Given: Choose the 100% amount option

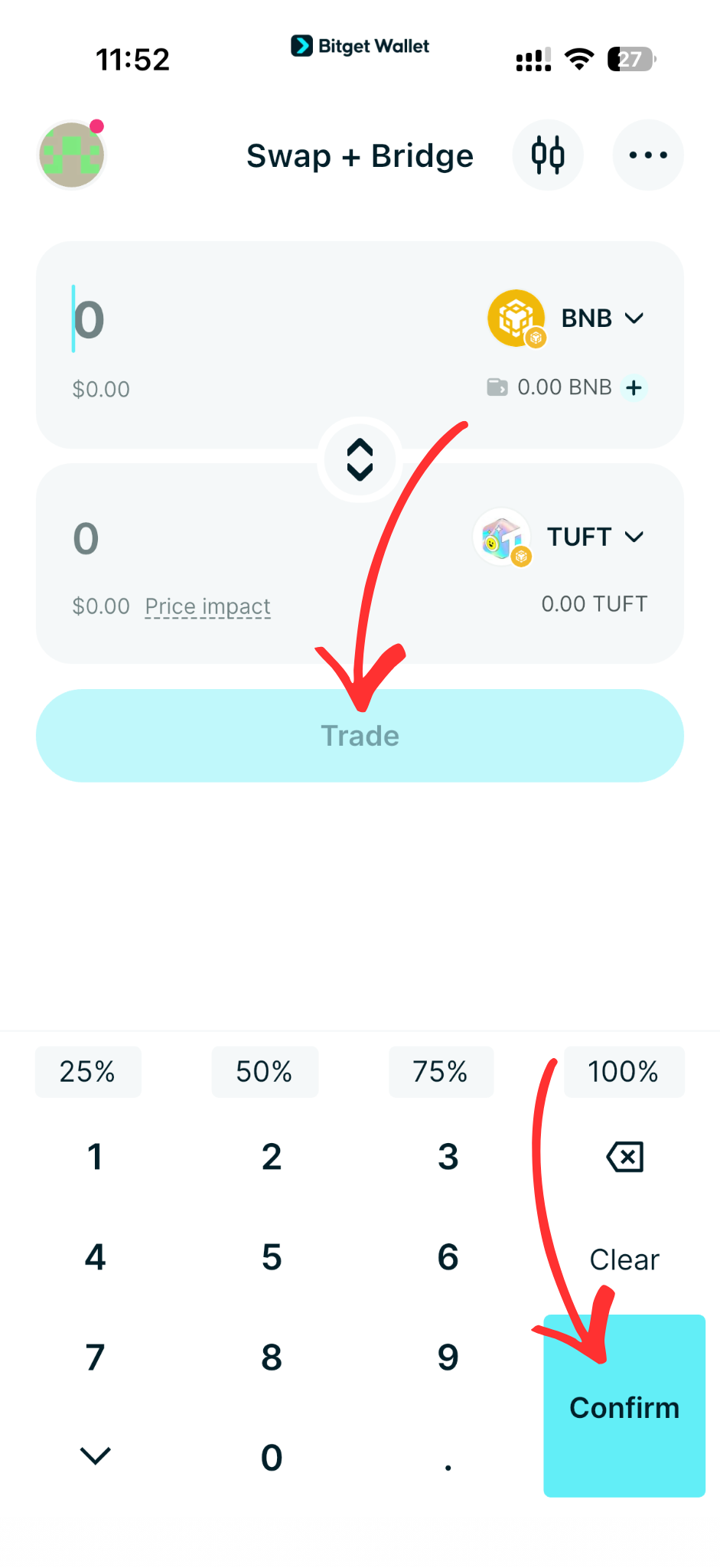Looking at the screenshot, I should 624,1072.
